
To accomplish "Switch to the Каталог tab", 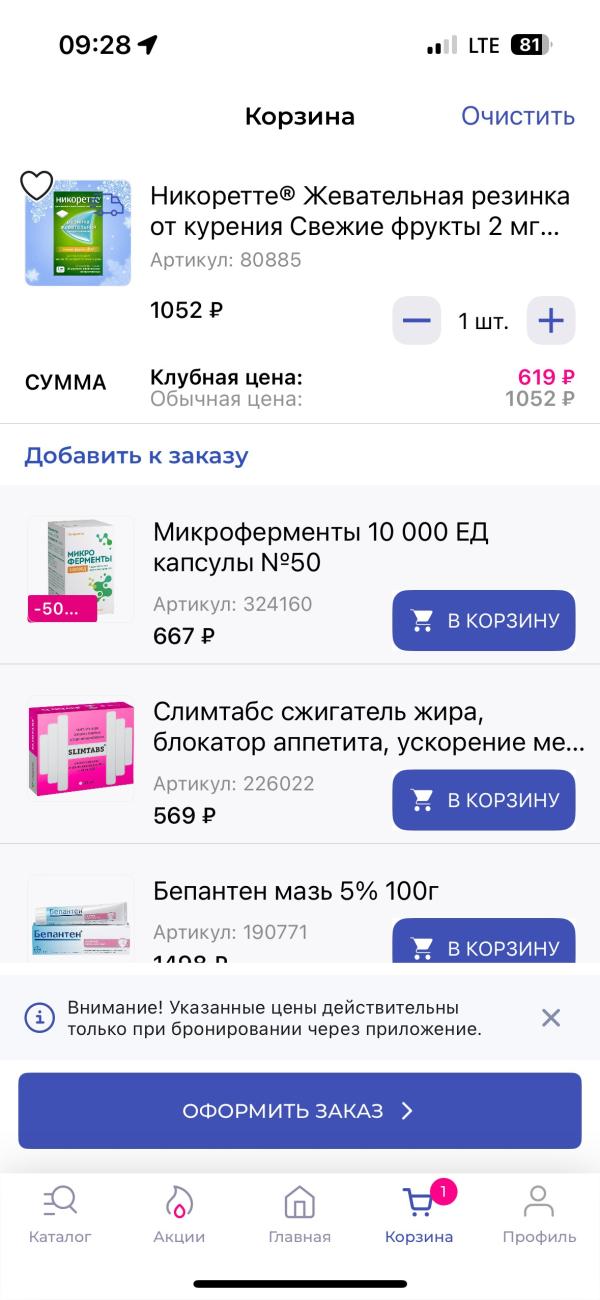I will pyautogui.click(x=60, y=1213).
